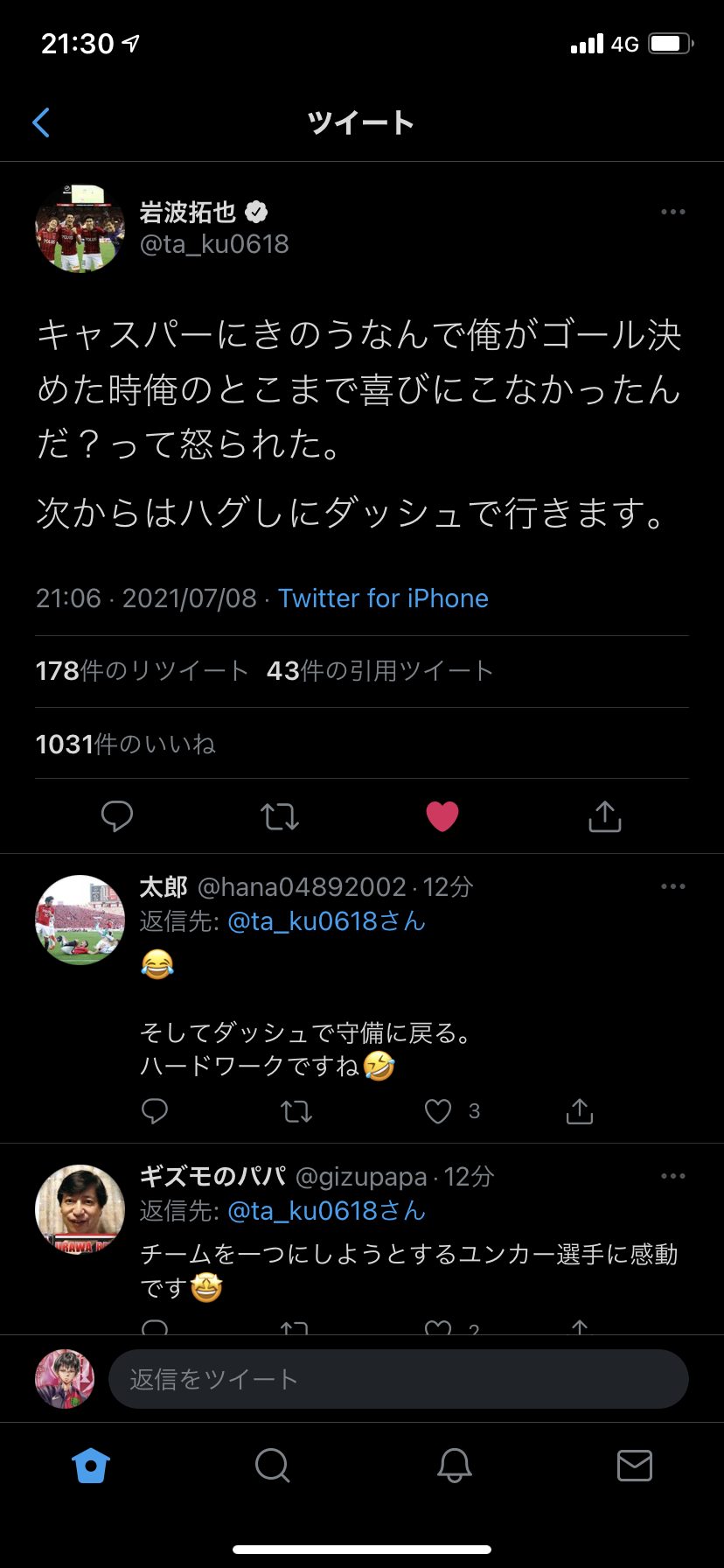View the 43 quote tweets
Viewport: 724px width, 1568px height.
coord(379,671)
